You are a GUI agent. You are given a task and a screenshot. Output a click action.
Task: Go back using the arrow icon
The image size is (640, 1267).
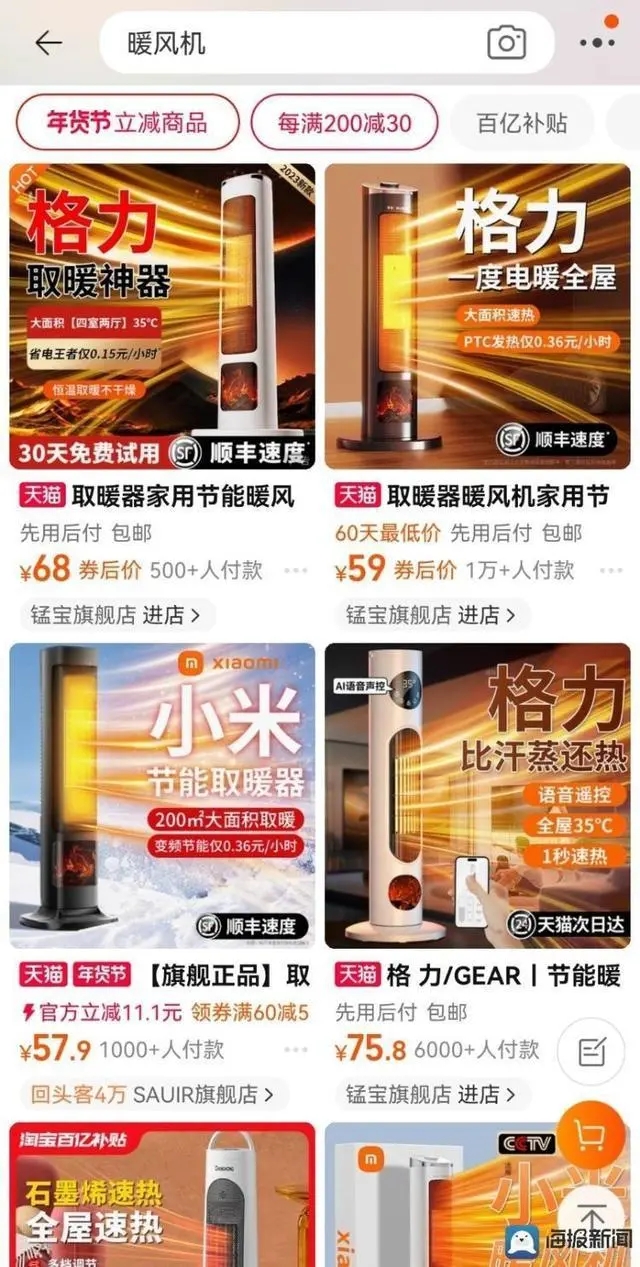click(x=48, y=43)
